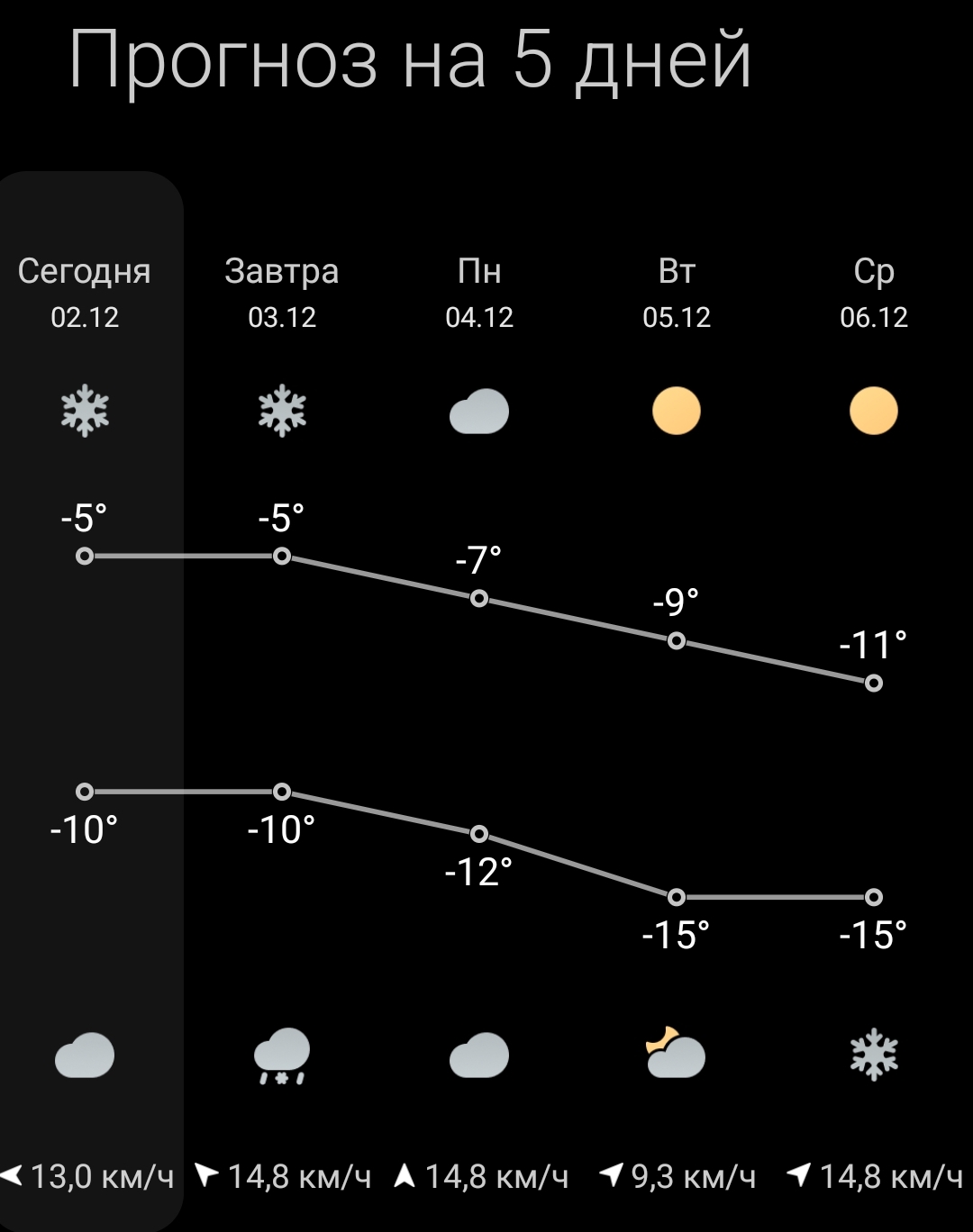The width and height of the screenshot is (973, 1232).
Task: Choose the Пн 04.12 forecast column
Action: pos(479,292)
